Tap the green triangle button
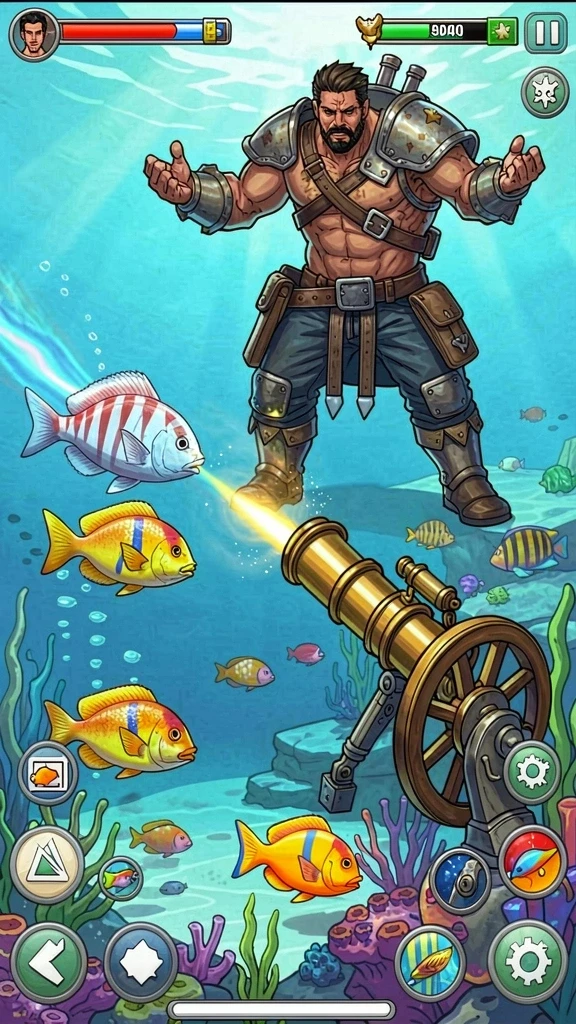 (47, 865)
